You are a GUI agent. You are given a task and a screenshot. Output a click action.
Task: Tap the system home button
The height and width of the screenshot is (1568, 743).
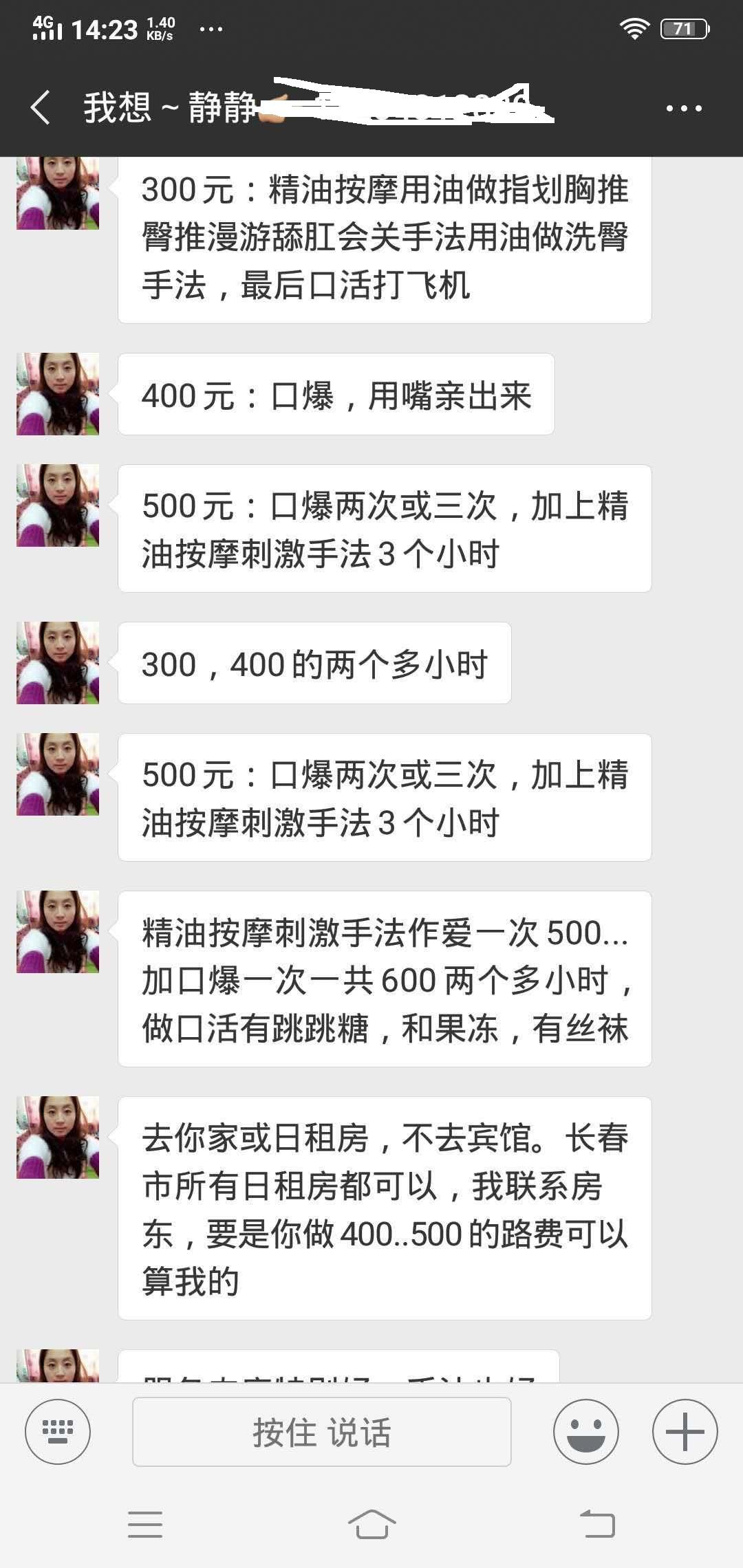tap(371, 1524)
